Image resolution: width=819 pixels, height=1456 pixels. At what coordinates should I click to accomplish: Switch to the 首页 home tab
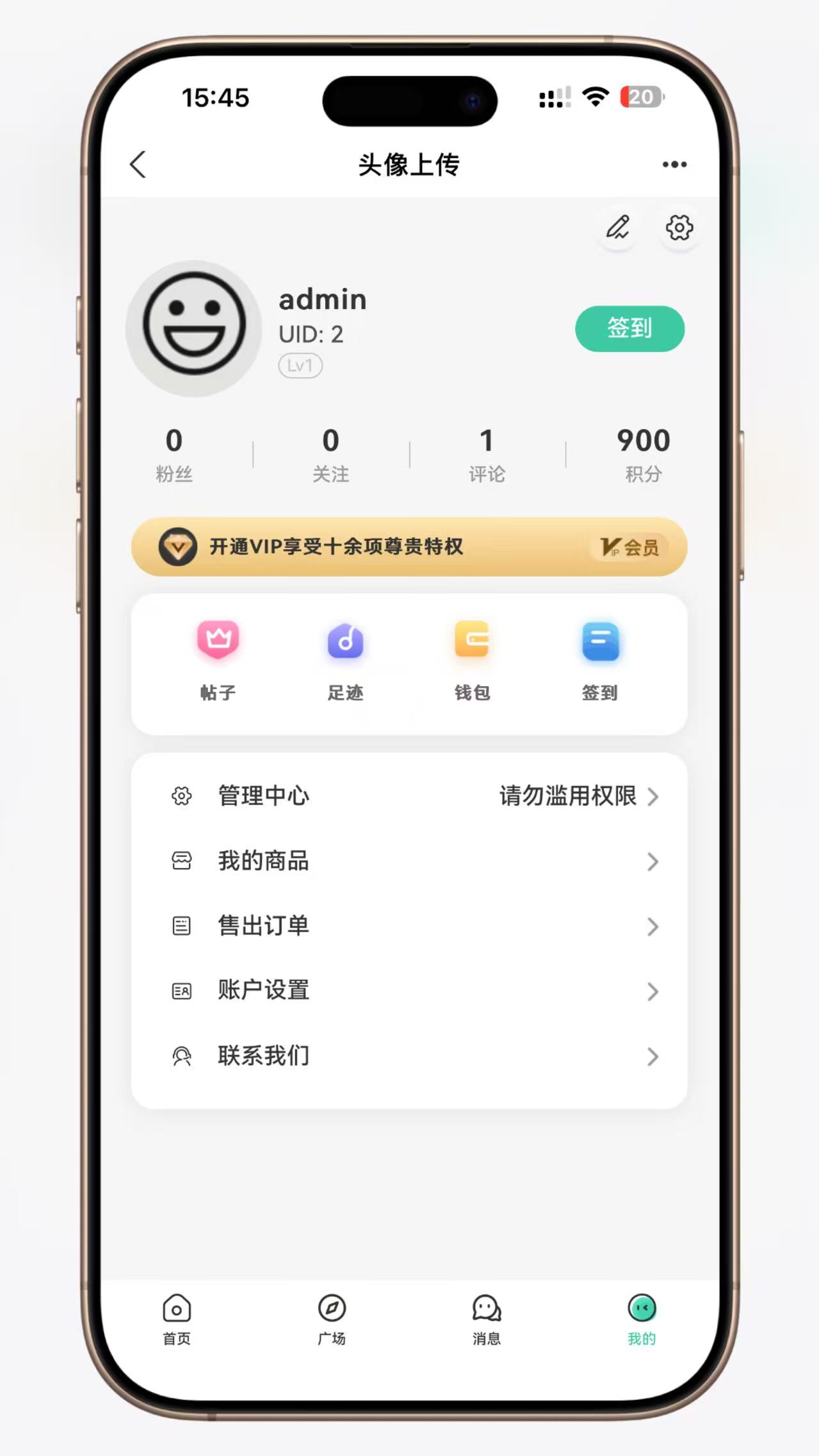pyautogui.click(x=177, y=1320)
